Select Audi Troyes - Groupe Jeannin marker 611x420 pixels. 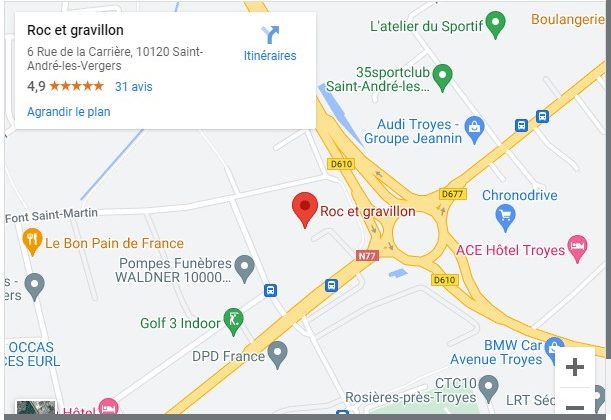[474, 127]
